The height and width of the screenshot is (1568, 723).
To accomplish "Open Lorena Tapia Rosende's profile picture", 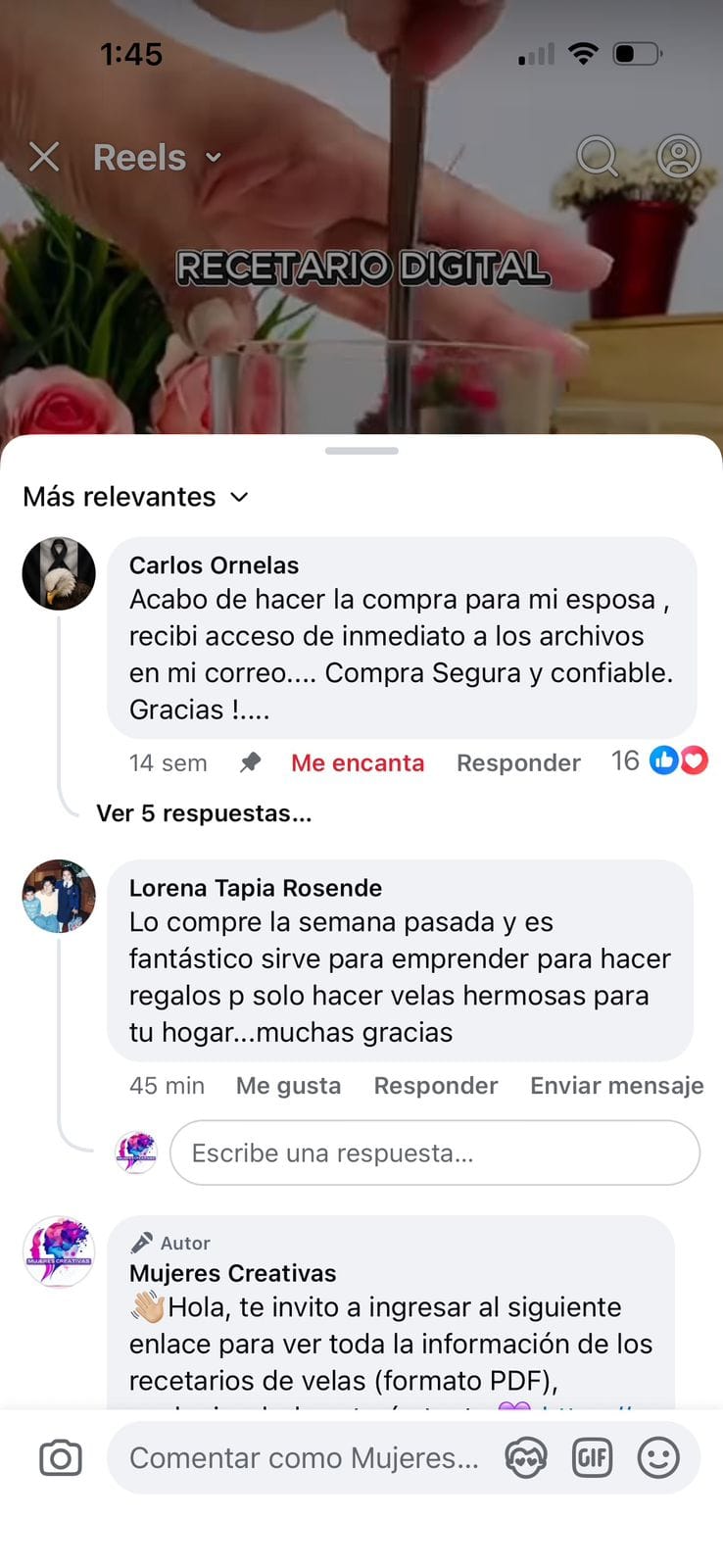I will point(59,896).
